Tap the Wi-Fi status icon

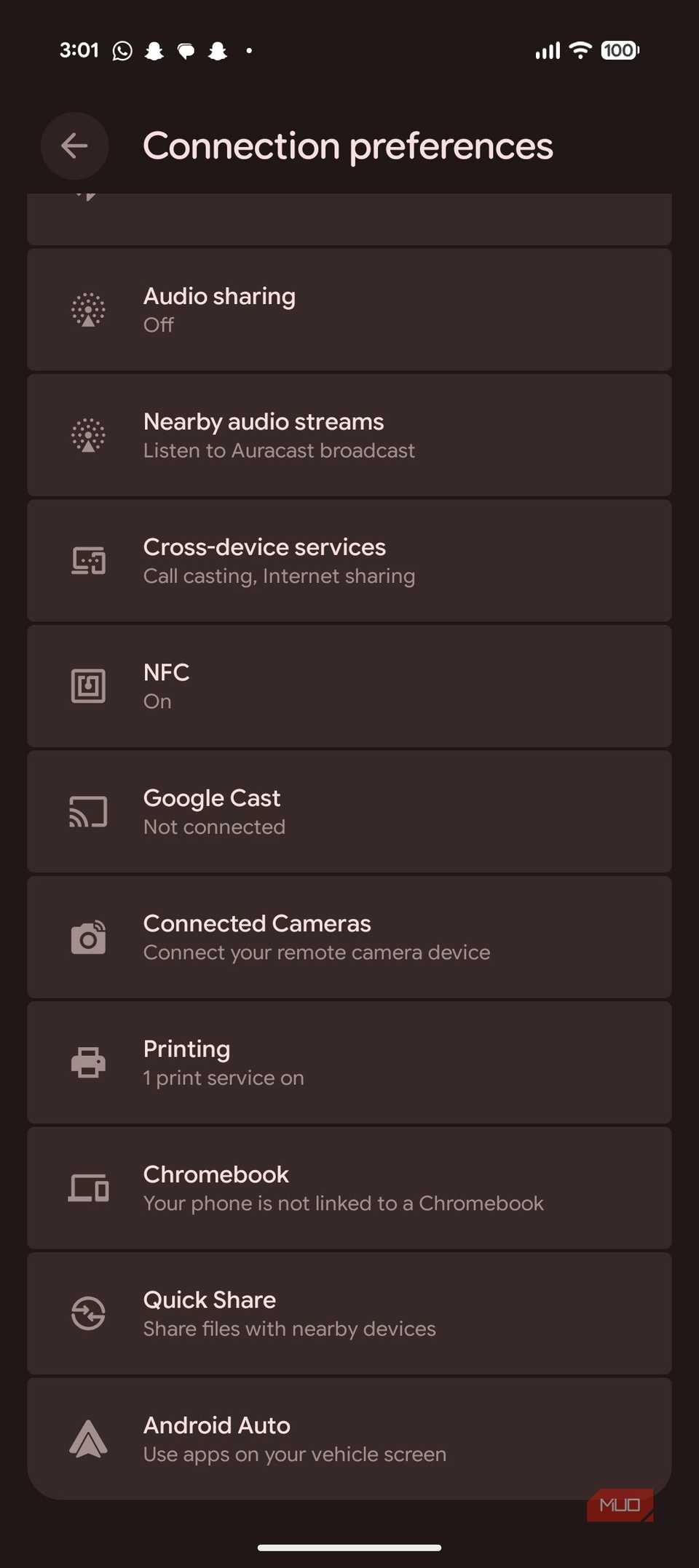[x=580, y=49]
